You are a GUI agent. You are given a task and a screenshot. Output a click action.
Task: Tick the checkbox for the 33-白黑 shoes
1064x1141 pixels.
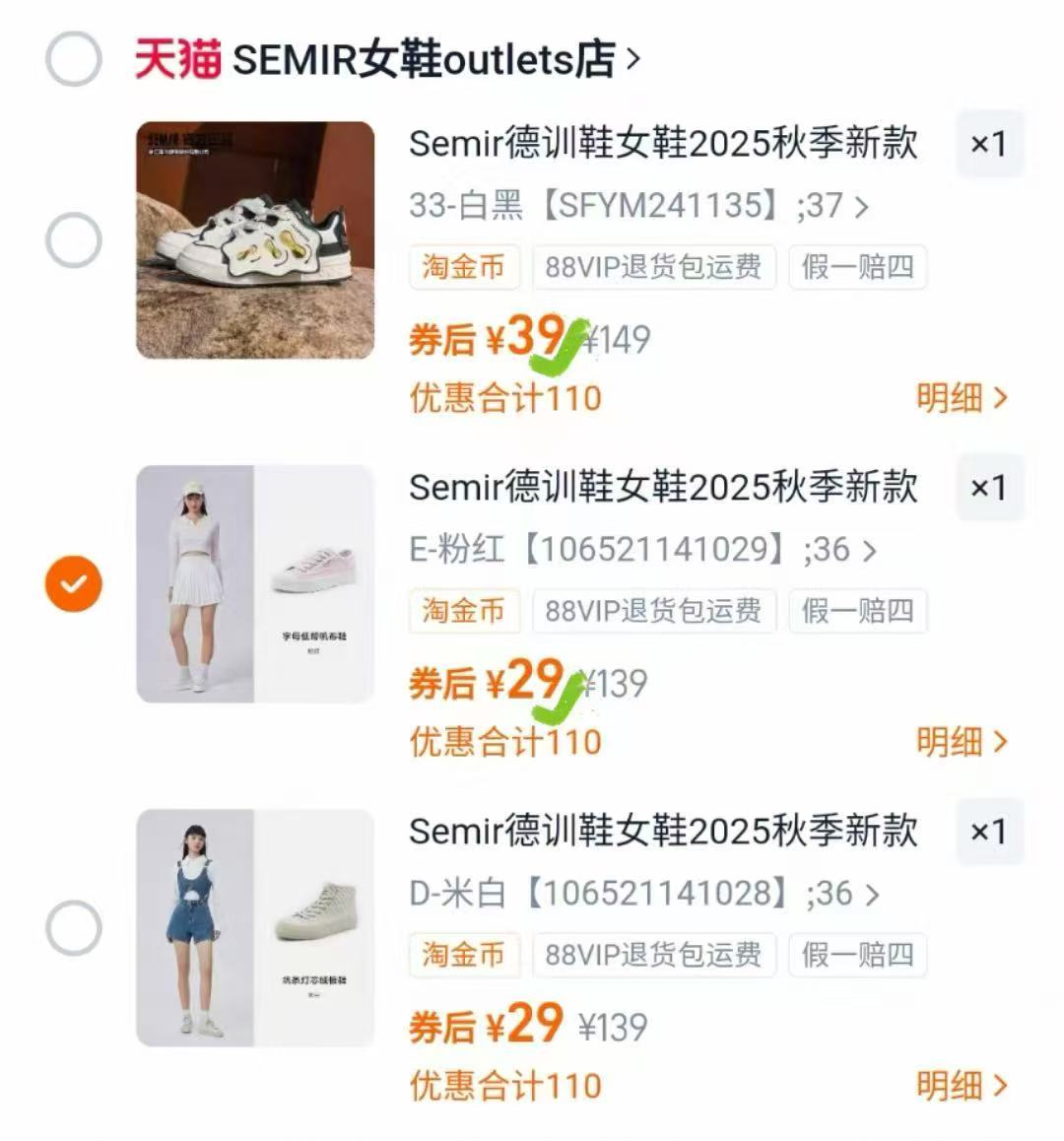coord(74,240)
